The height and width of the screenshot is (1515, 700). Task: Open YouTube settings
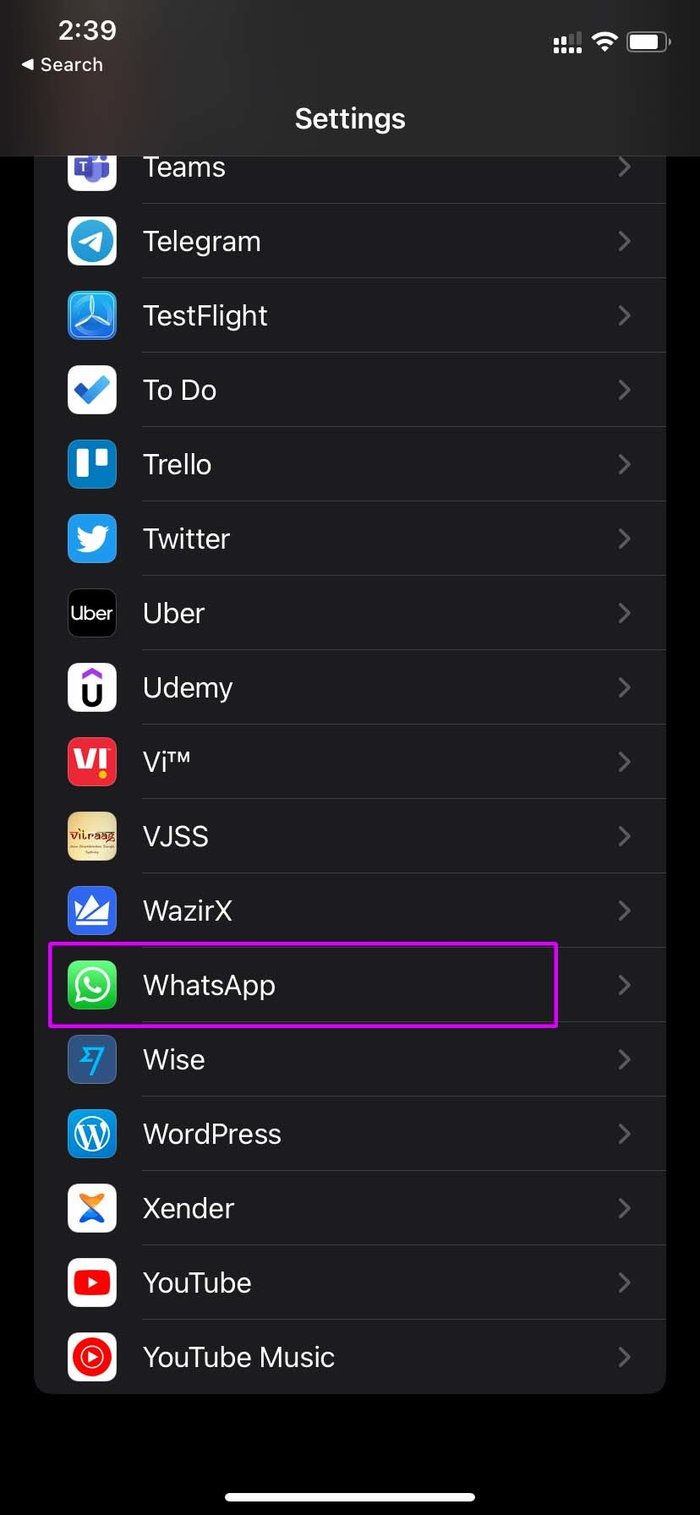tap(350, 1282)
